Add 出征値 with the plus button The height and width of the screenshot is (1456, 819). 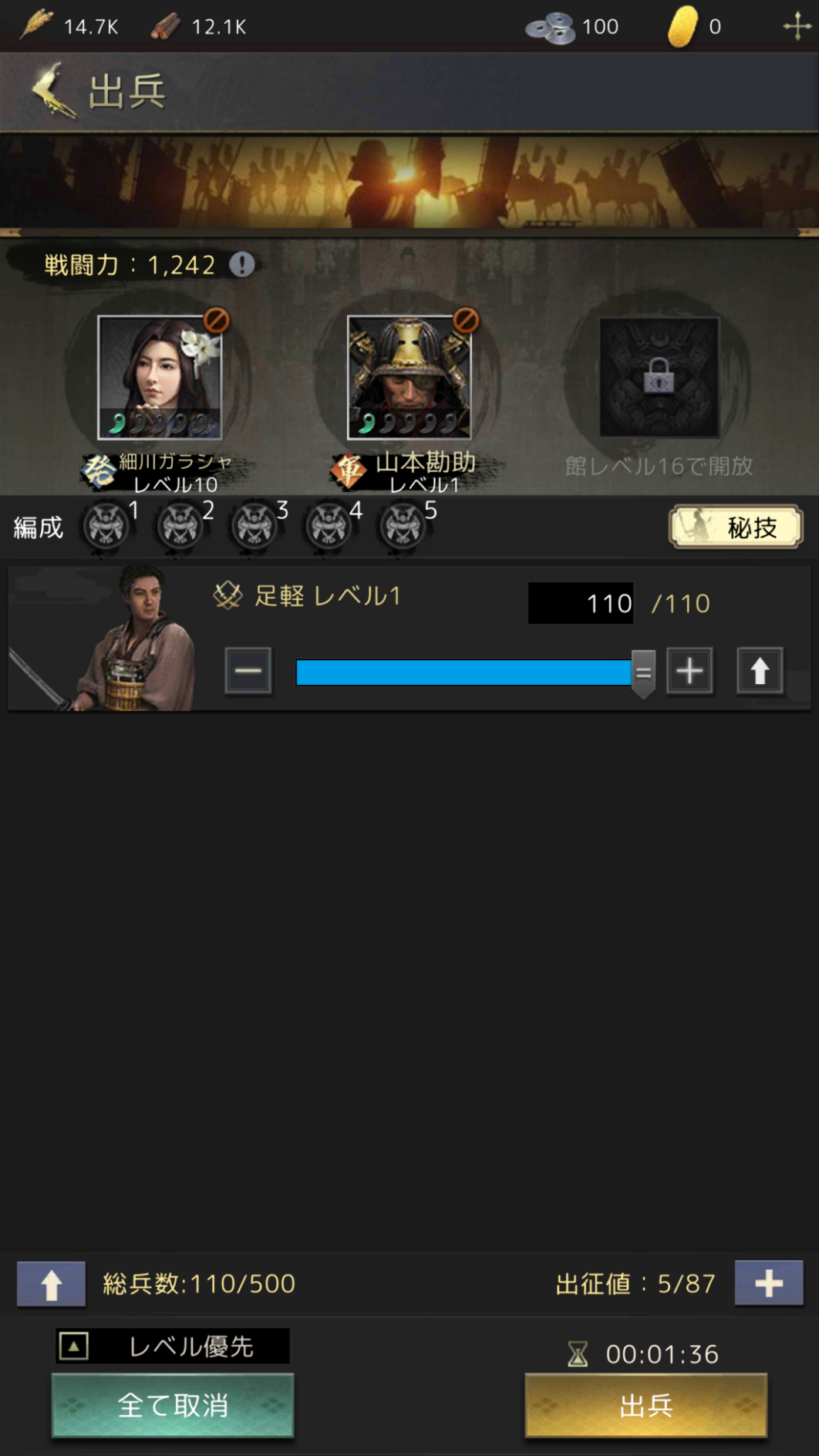pyautogui.click(x=769, y=1283)
